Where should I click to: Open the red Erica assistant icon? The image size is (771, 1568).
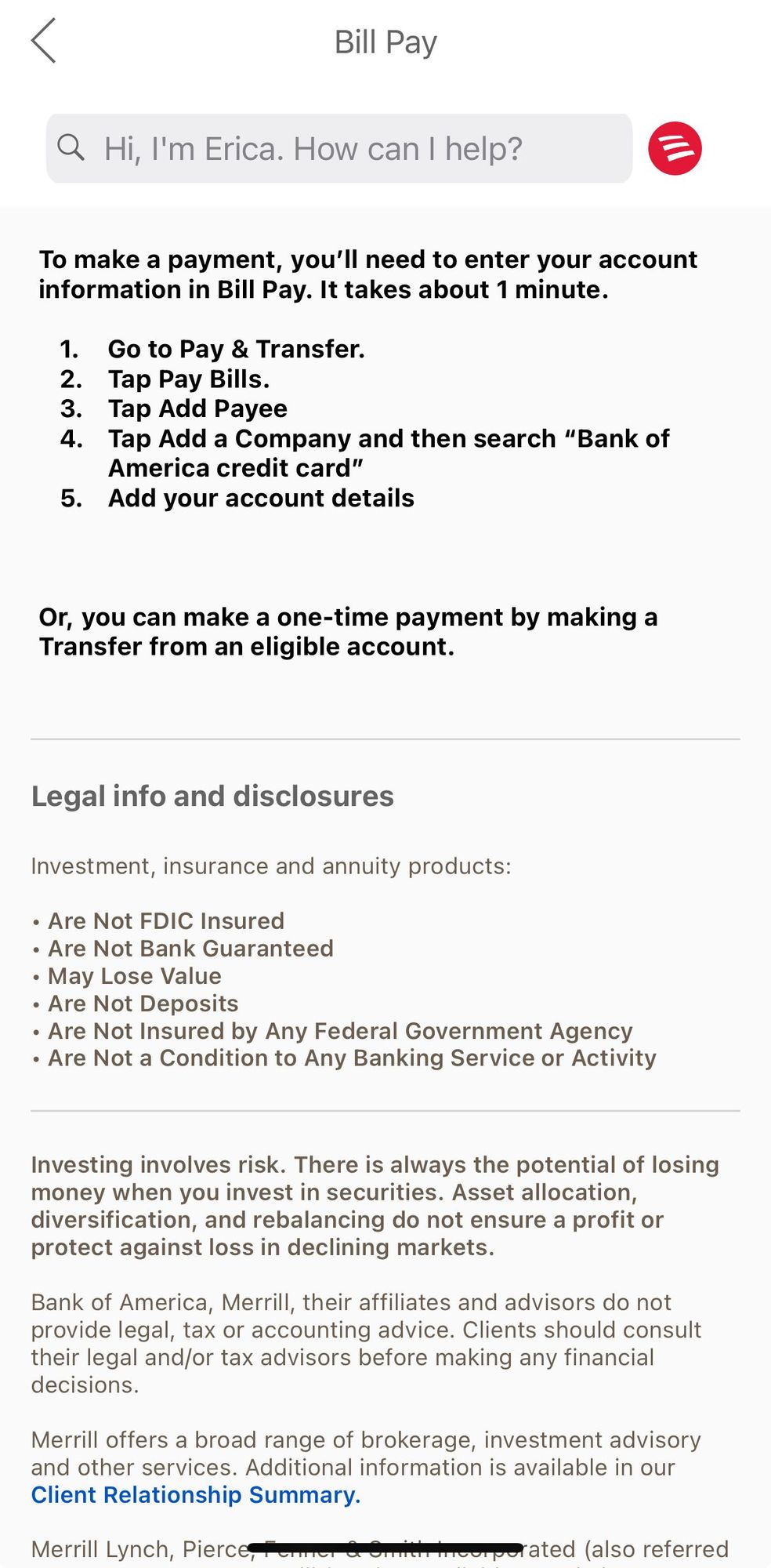click(x=674, y=148)
